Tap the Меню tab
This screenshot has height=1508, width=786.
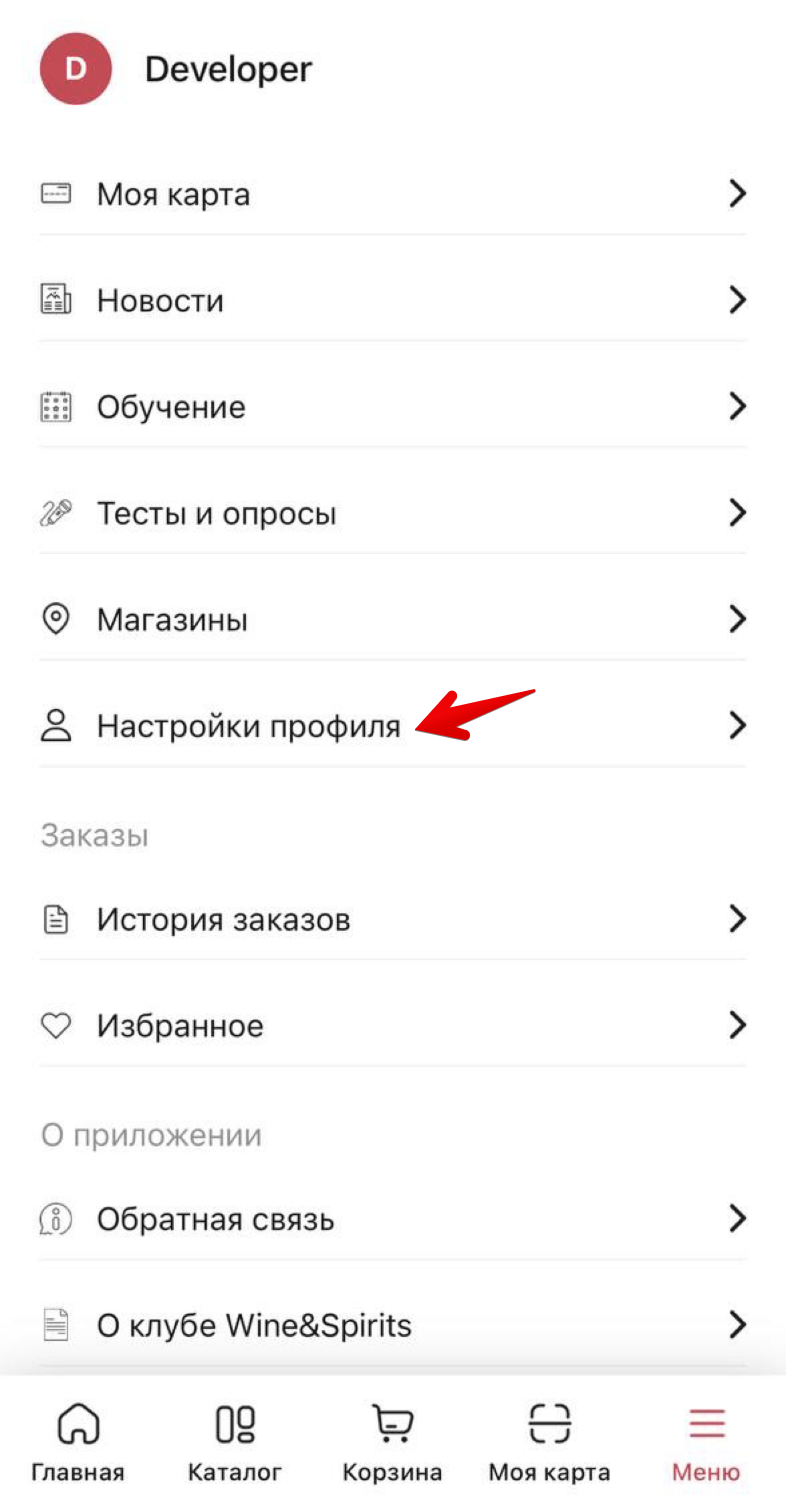[x=706, y=1442]
